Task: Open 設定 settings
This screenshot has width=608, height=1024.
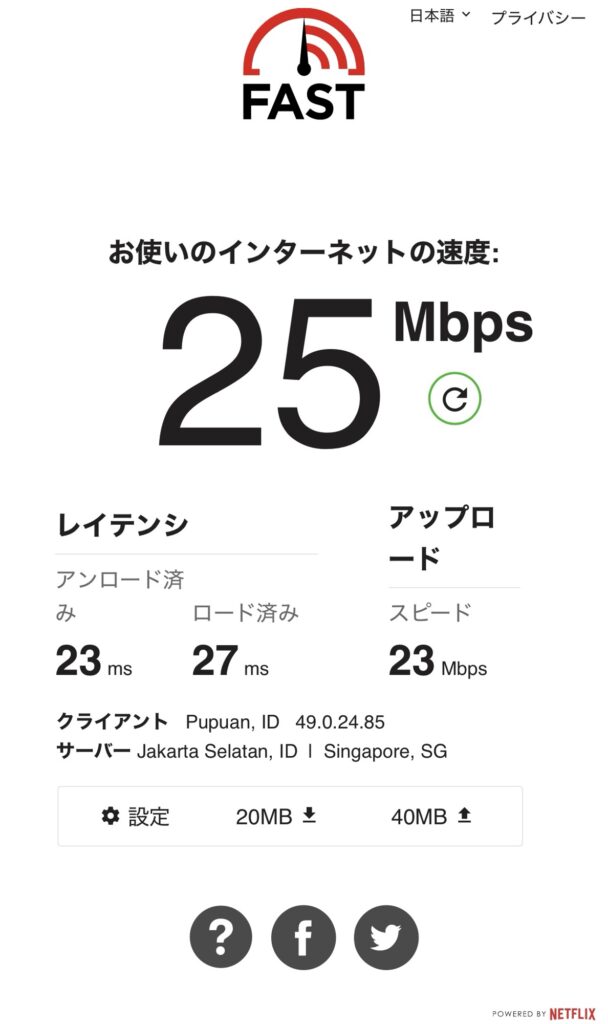Action: click(x=136, y=816)
